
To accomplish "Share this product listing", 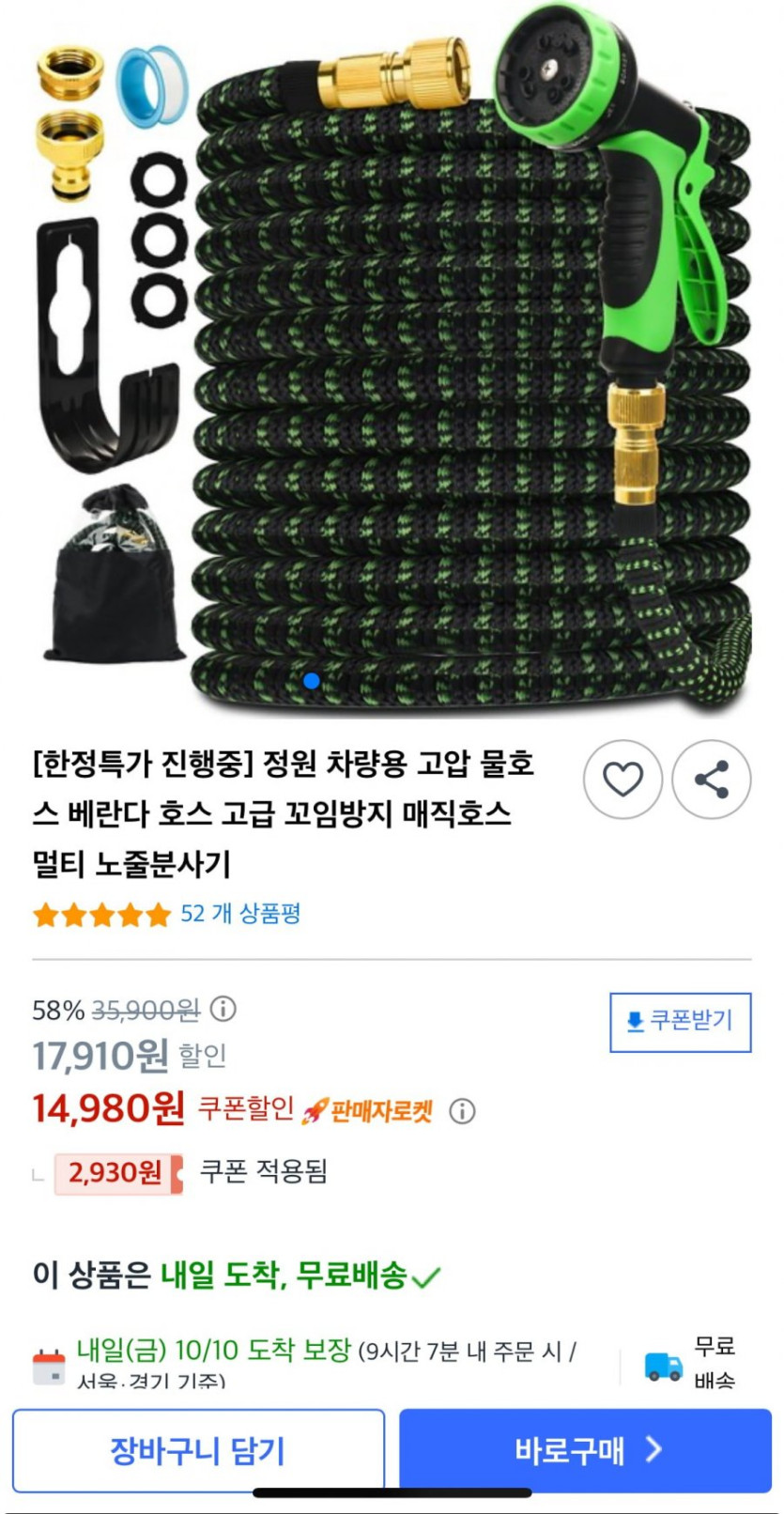I will click(x=712, y=780).
